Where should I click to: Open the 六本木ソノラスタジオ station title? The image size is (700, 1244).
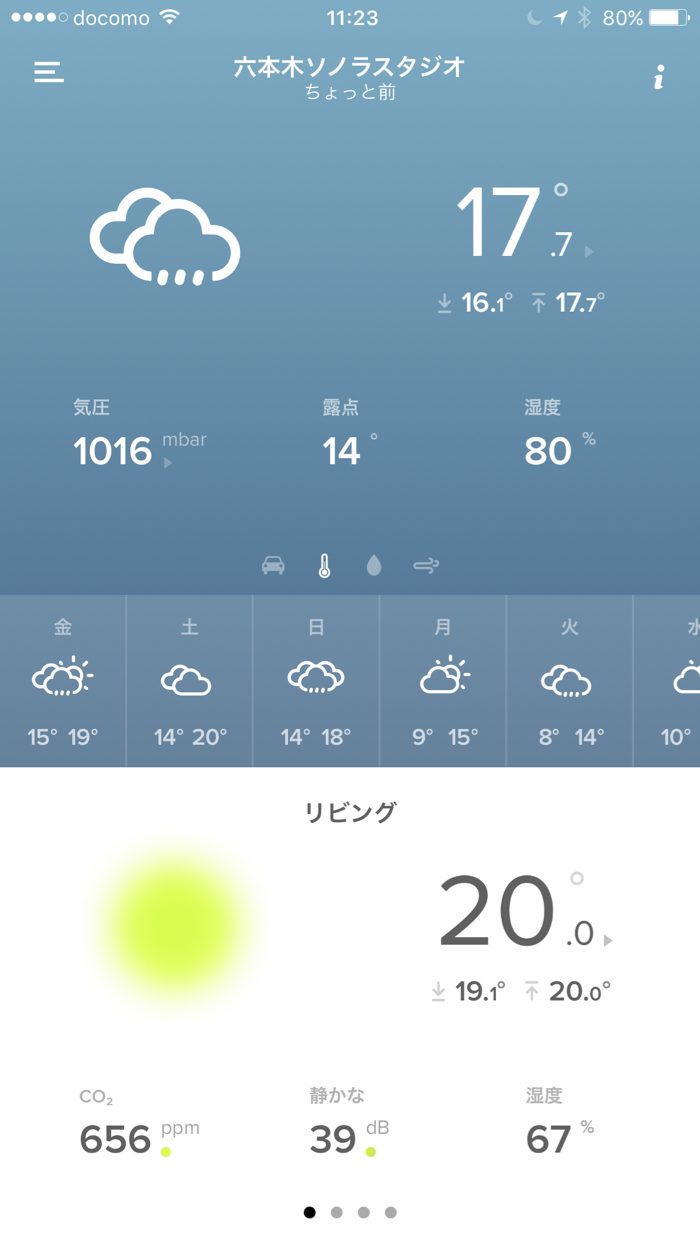(350, 68)
